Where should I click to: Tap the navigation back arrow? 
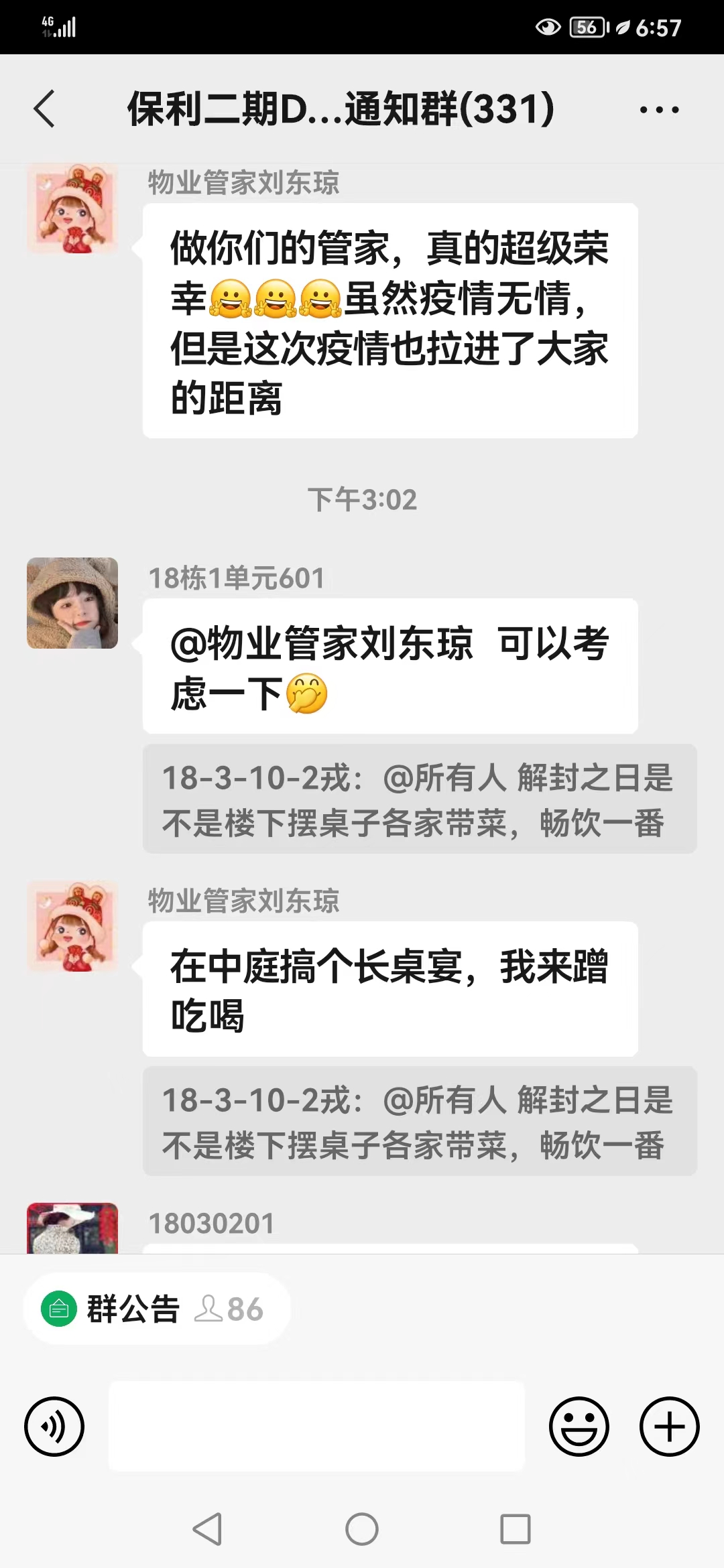[x=44, y=109]
